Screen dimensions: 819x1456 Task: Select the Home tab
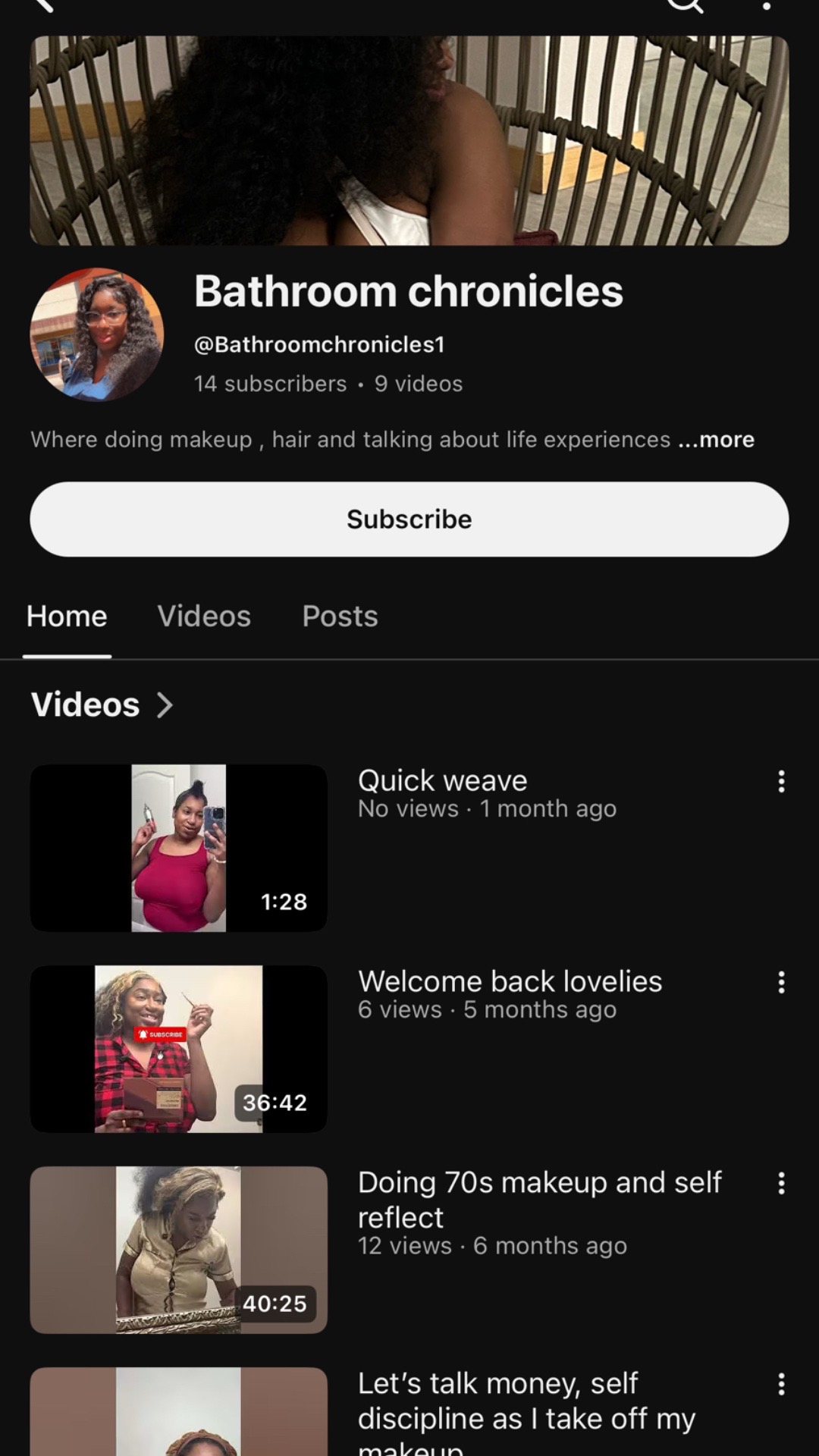point(67,617)
